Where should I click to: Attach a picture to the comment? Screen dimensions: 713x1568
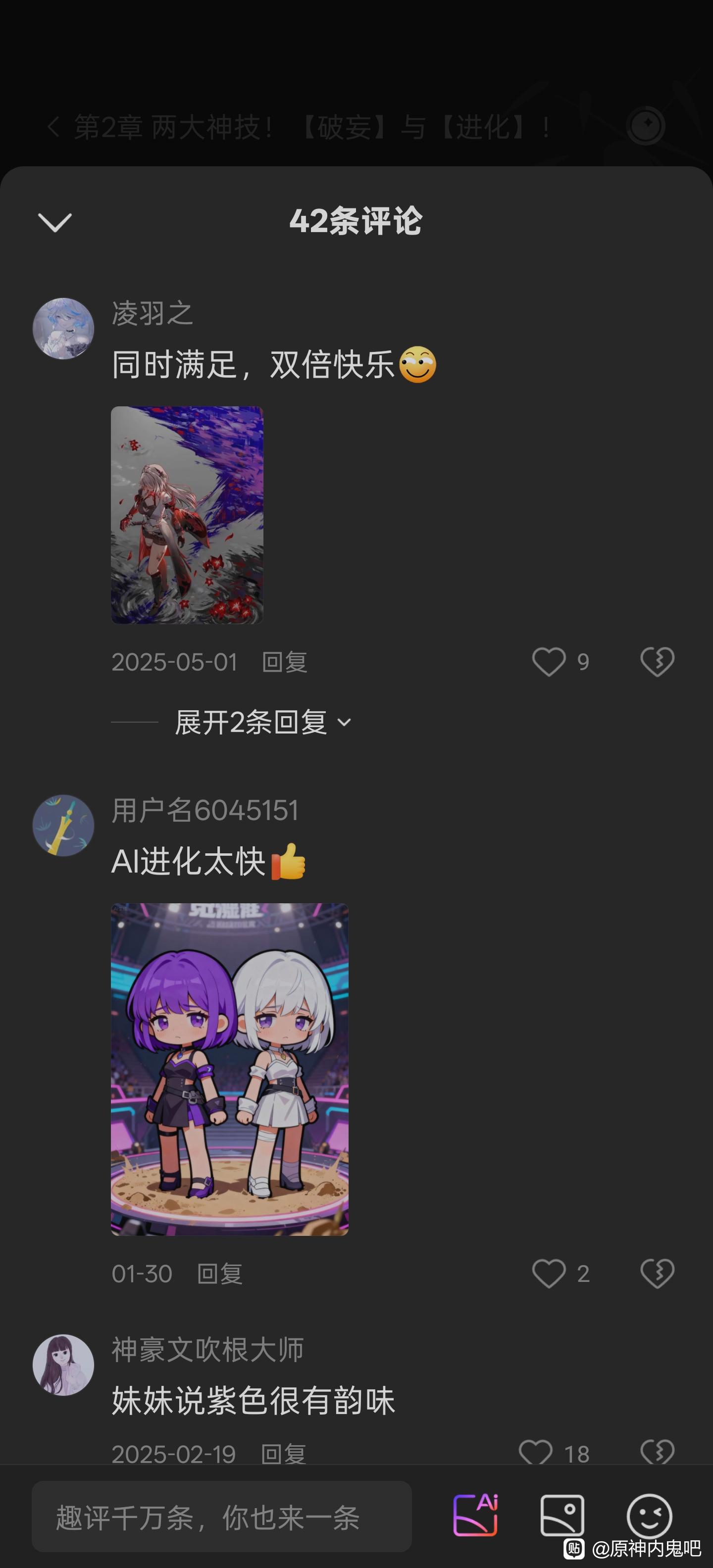tap(562, 1516)
